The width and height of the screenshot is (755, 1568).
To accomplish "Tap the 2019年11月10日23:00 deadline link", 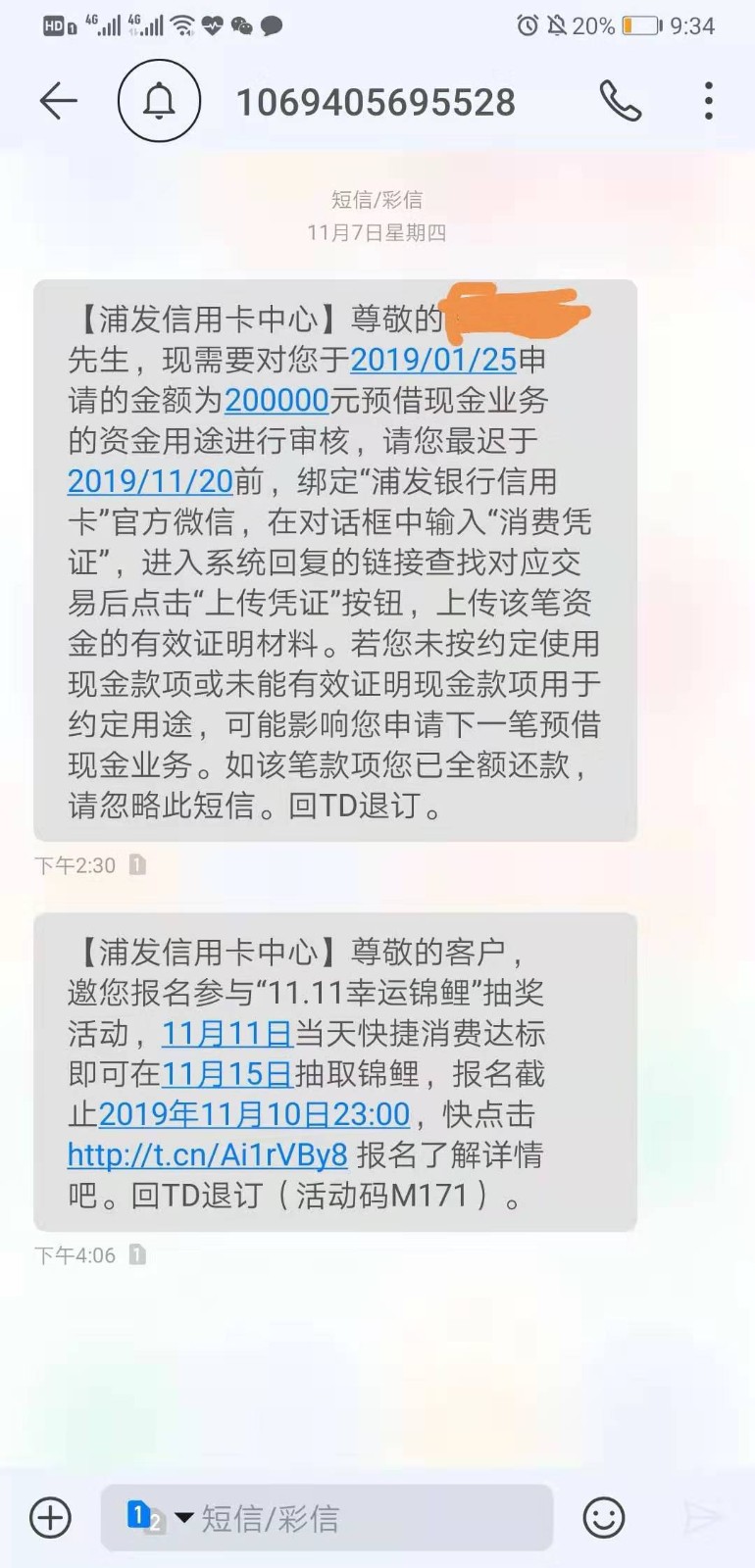I will 254,1114.
